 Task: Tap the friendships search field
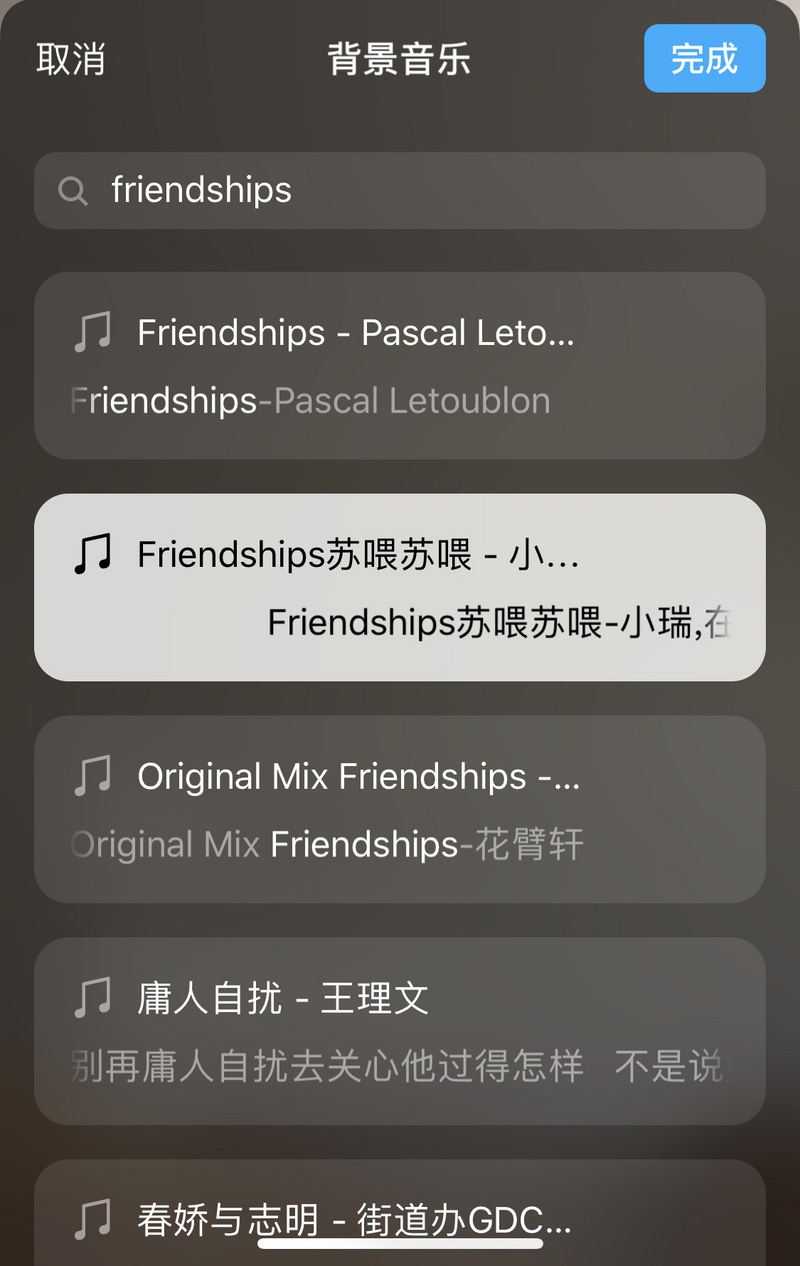pyautogui.click(x=400, y=190)
